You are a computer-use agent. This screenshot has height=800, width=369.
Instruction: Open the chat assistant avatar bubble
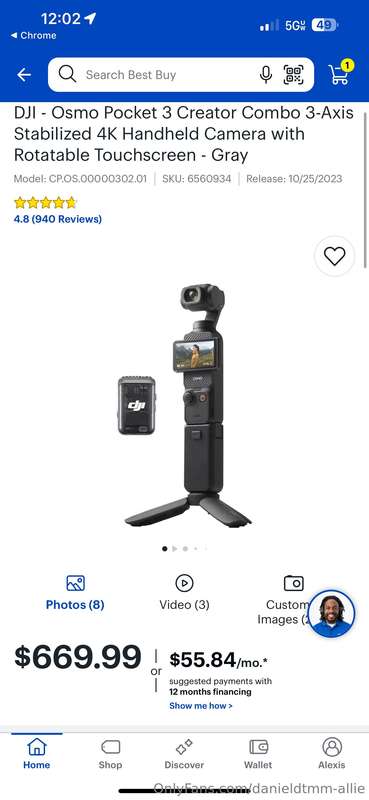click(332, 614)
